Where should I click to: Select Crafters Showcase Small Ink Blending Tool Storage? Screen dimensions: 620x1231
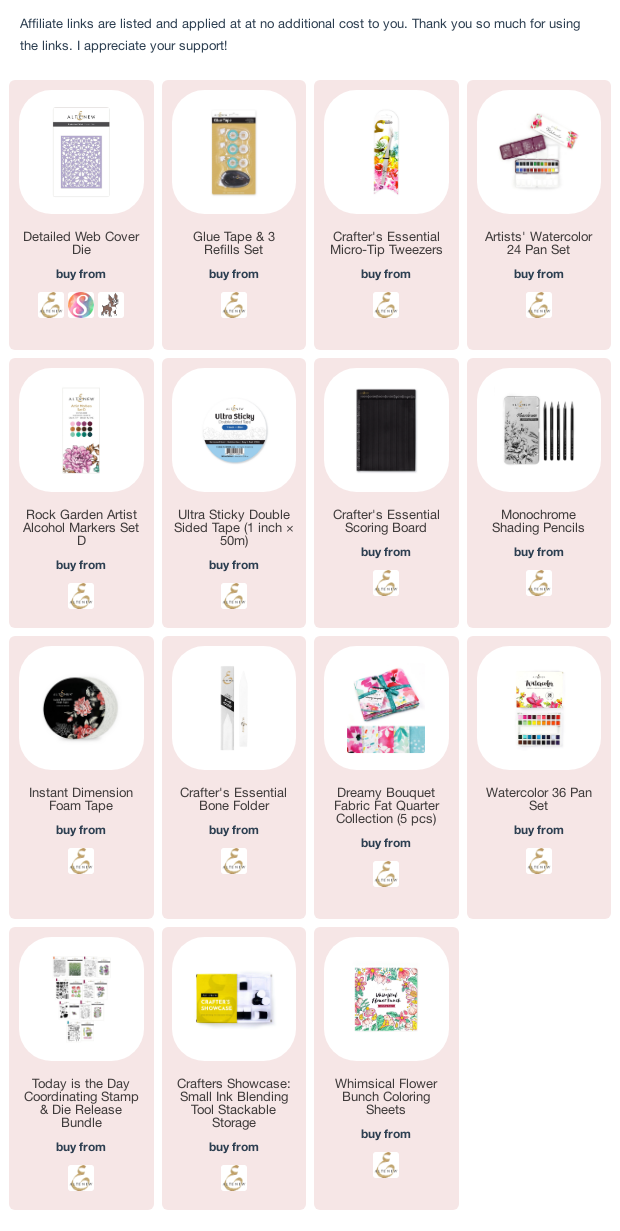coord(234,999)
